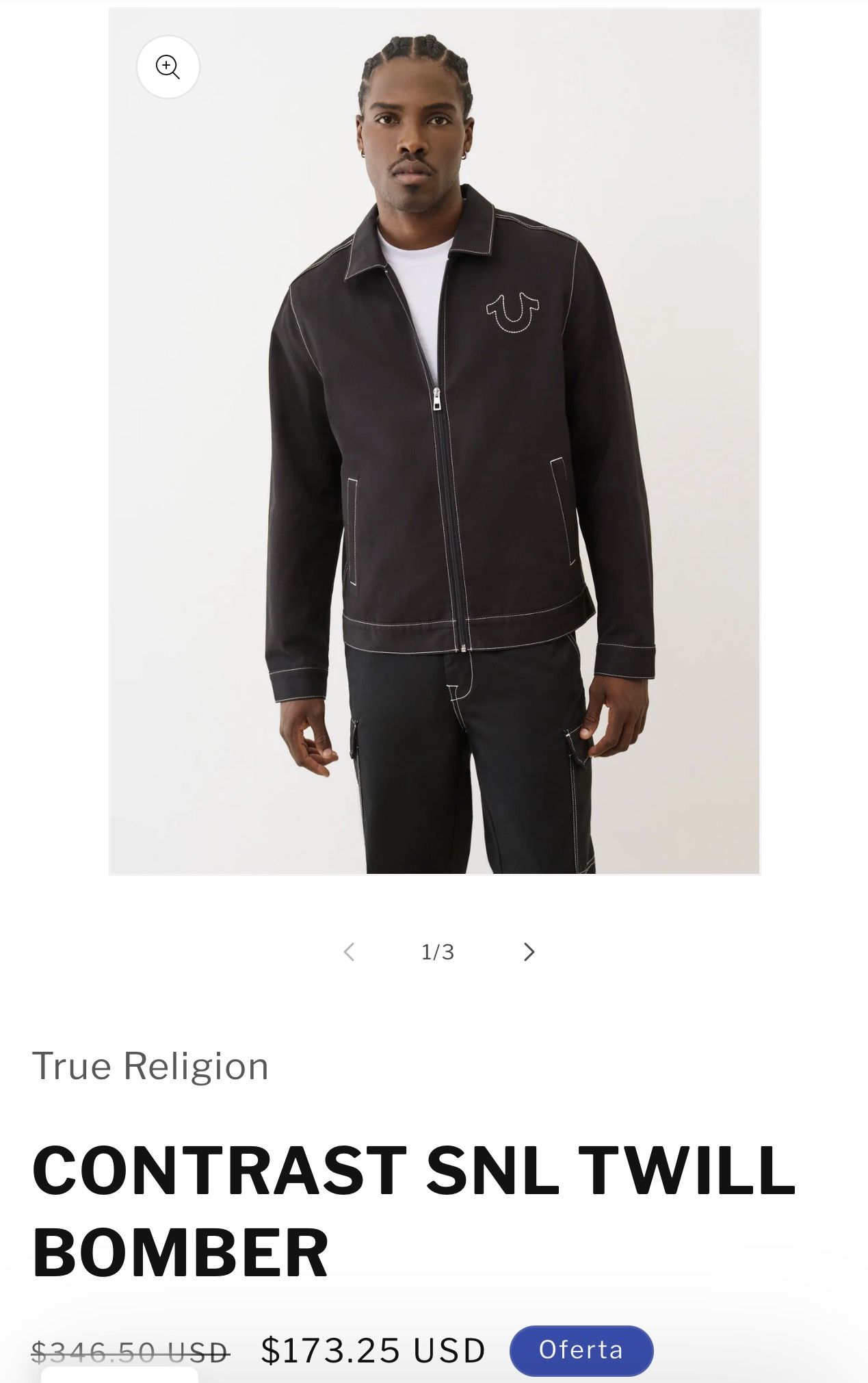Screen dimensions: 868x1383
Task: Expand the gallery with the right arrow
Action: tap(528, 952)
